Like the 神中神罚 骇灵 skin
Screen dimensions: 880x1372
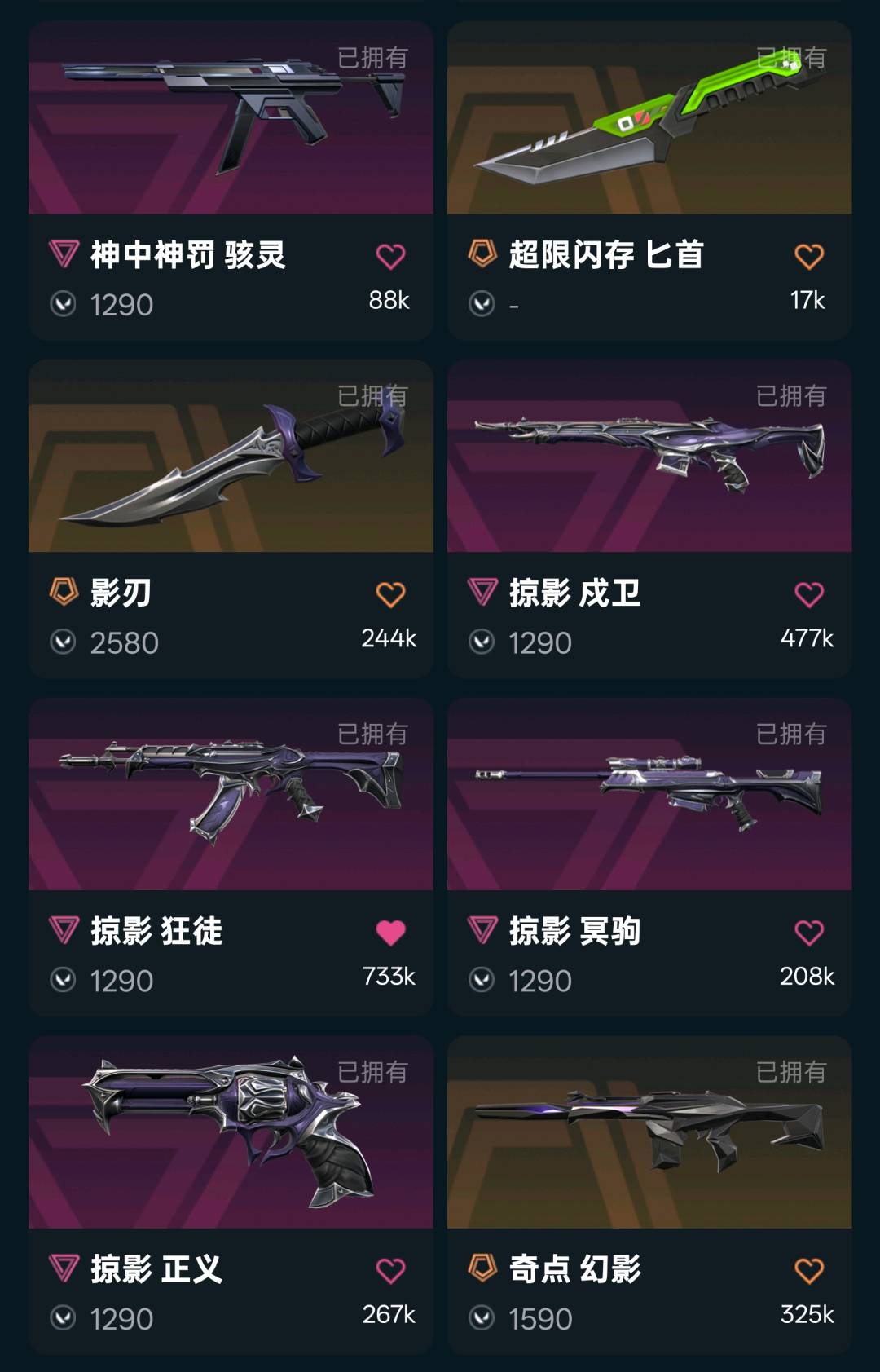pyautogui.click(x=390, y=257)
